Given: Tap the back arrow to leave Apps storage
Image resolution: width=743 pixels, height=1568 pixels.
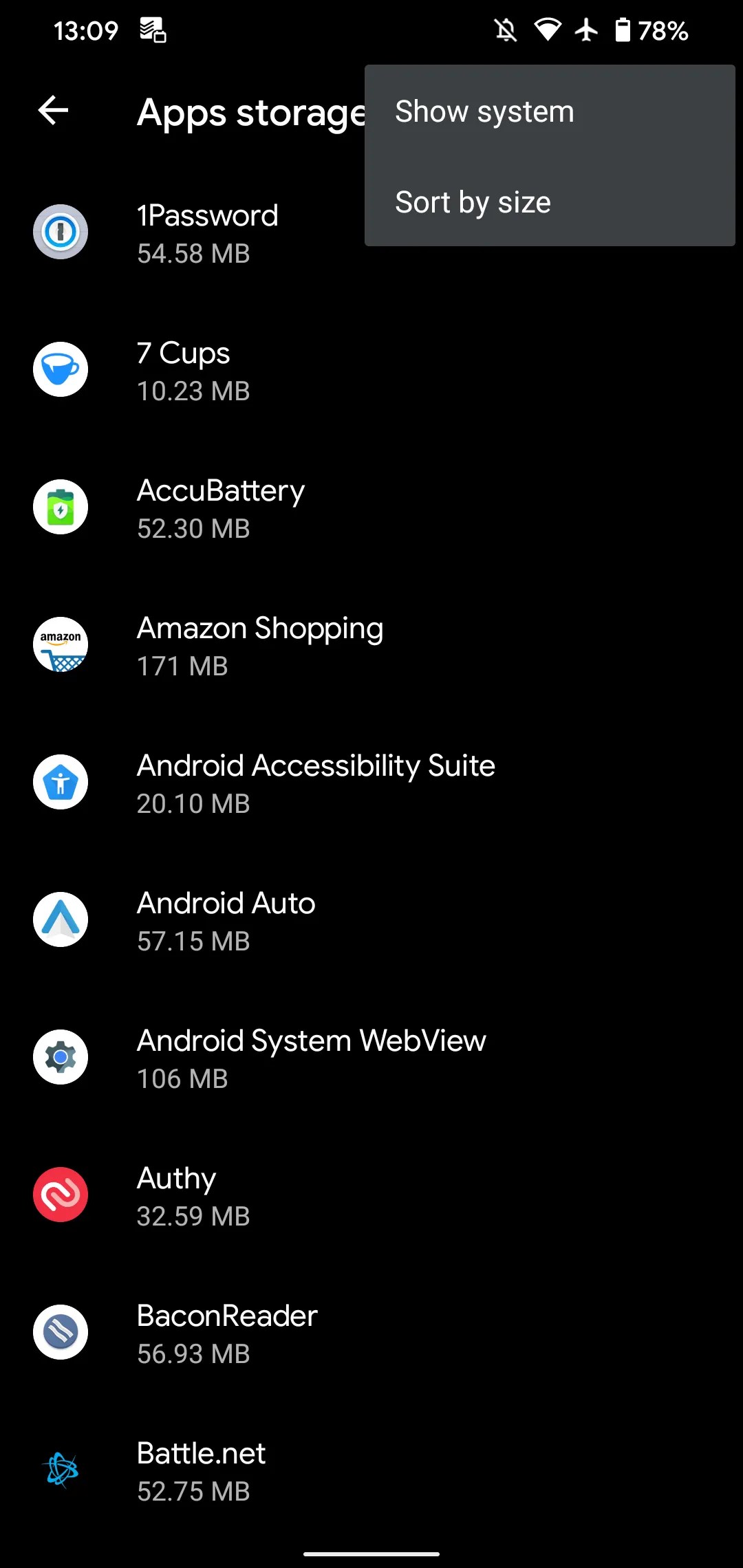Looking at the screenshot, I should (52, 111).
